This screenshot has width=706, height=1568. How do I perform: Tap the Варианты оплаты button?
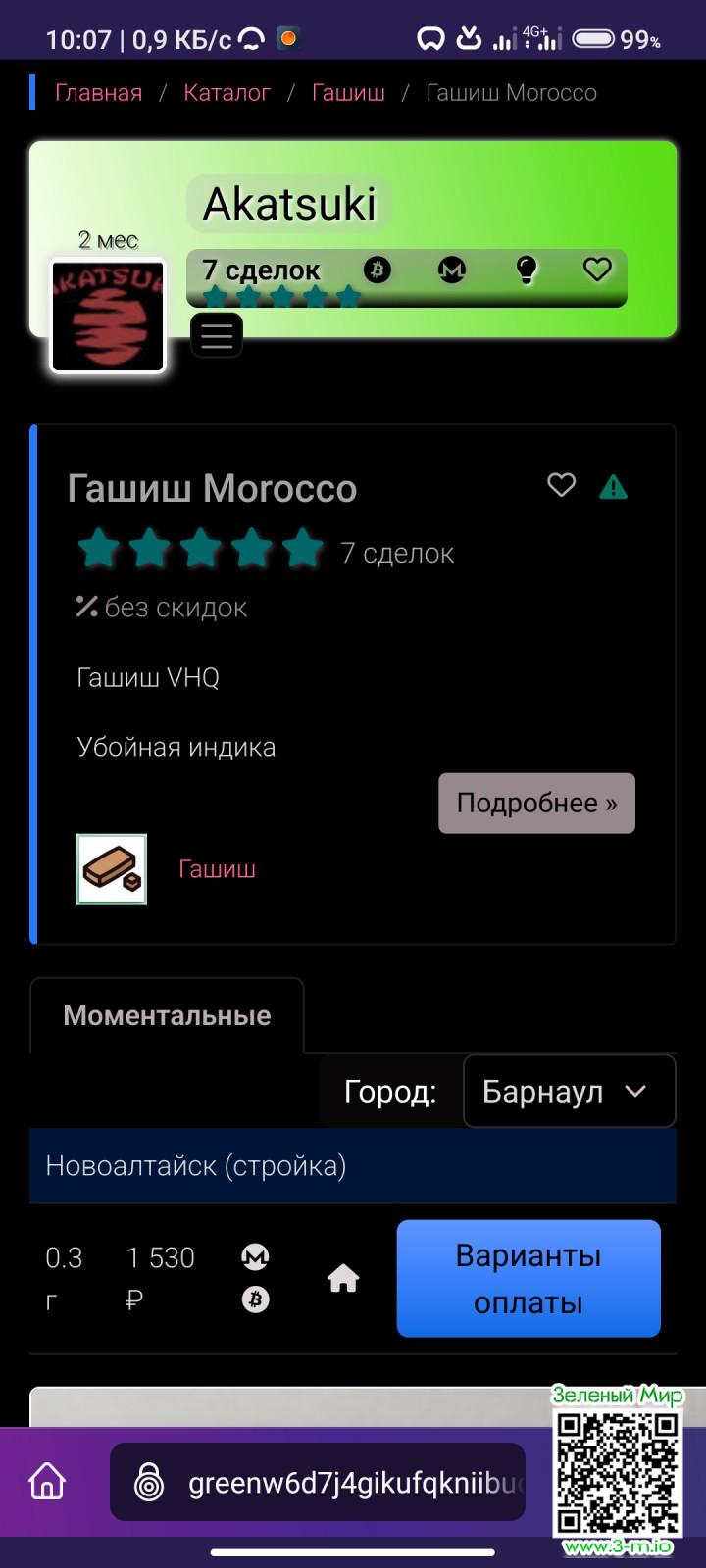pyautogui.click(x=529, y=1279)
